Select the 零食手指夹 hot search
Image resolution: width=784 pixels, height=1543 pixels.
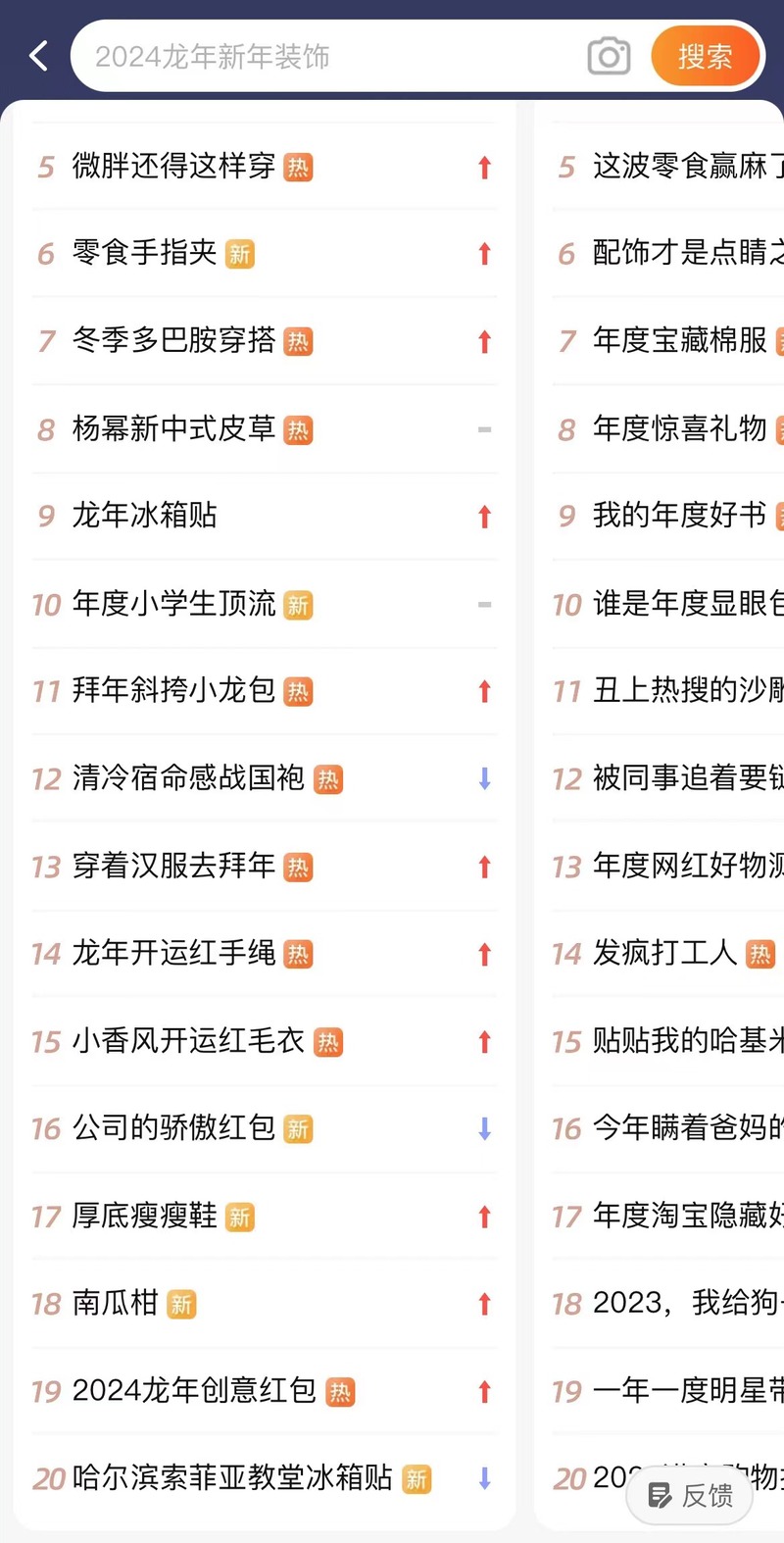pos(265,254)
